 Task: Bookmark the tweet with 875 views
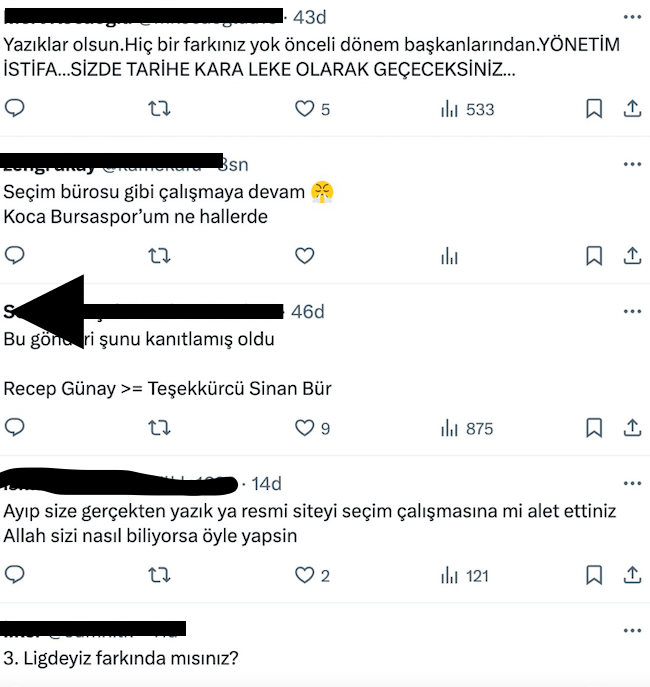594,428
